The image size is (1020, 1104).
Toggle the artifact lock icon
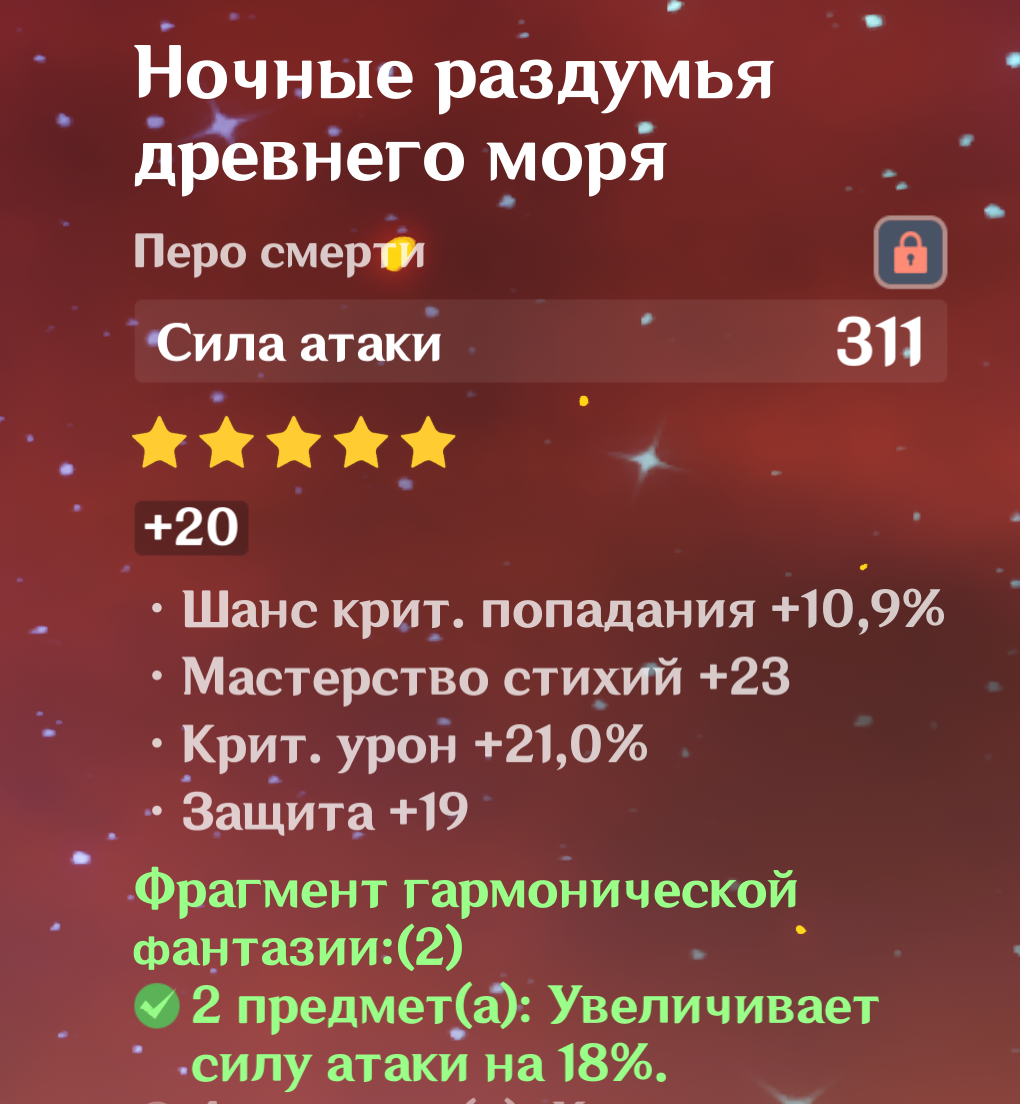(910, 253)
